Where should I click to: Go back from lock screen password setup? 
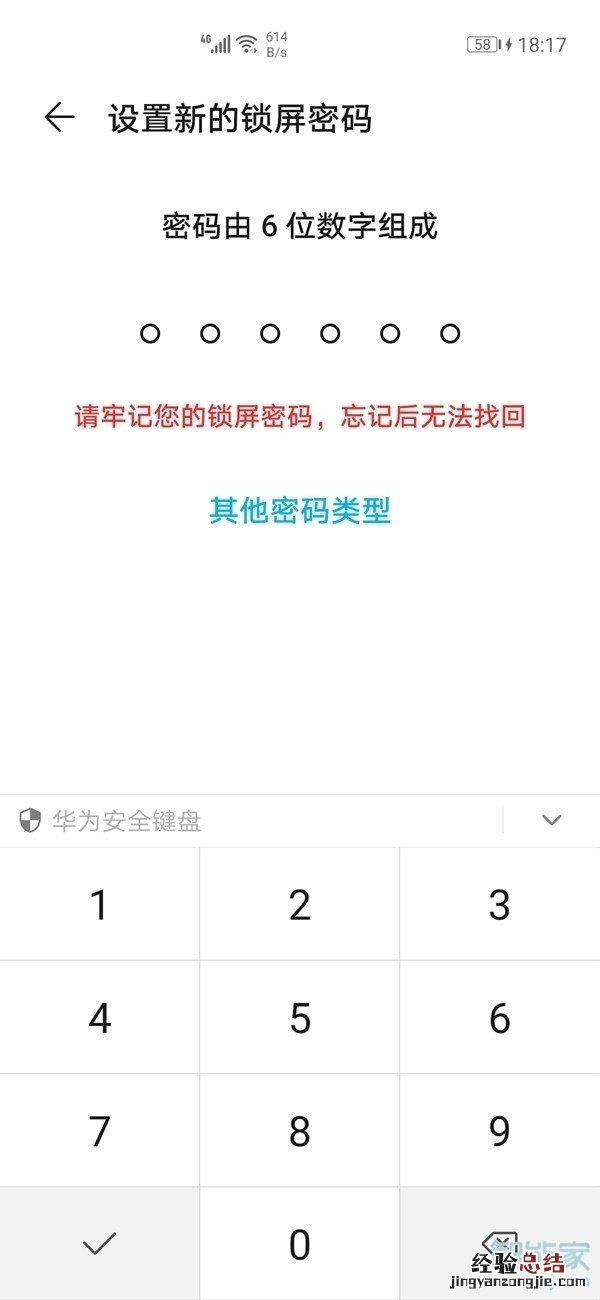60,118
